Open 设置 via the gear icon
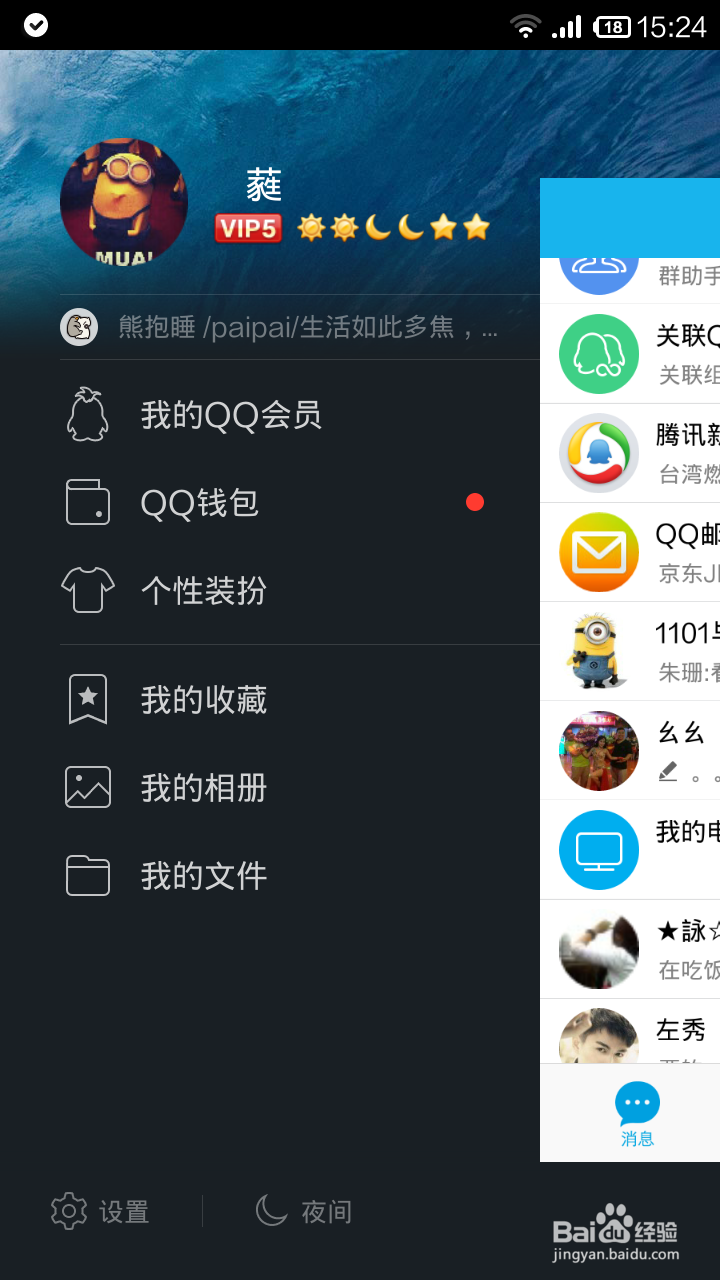720x1280 pixels. click(97, 1211)
